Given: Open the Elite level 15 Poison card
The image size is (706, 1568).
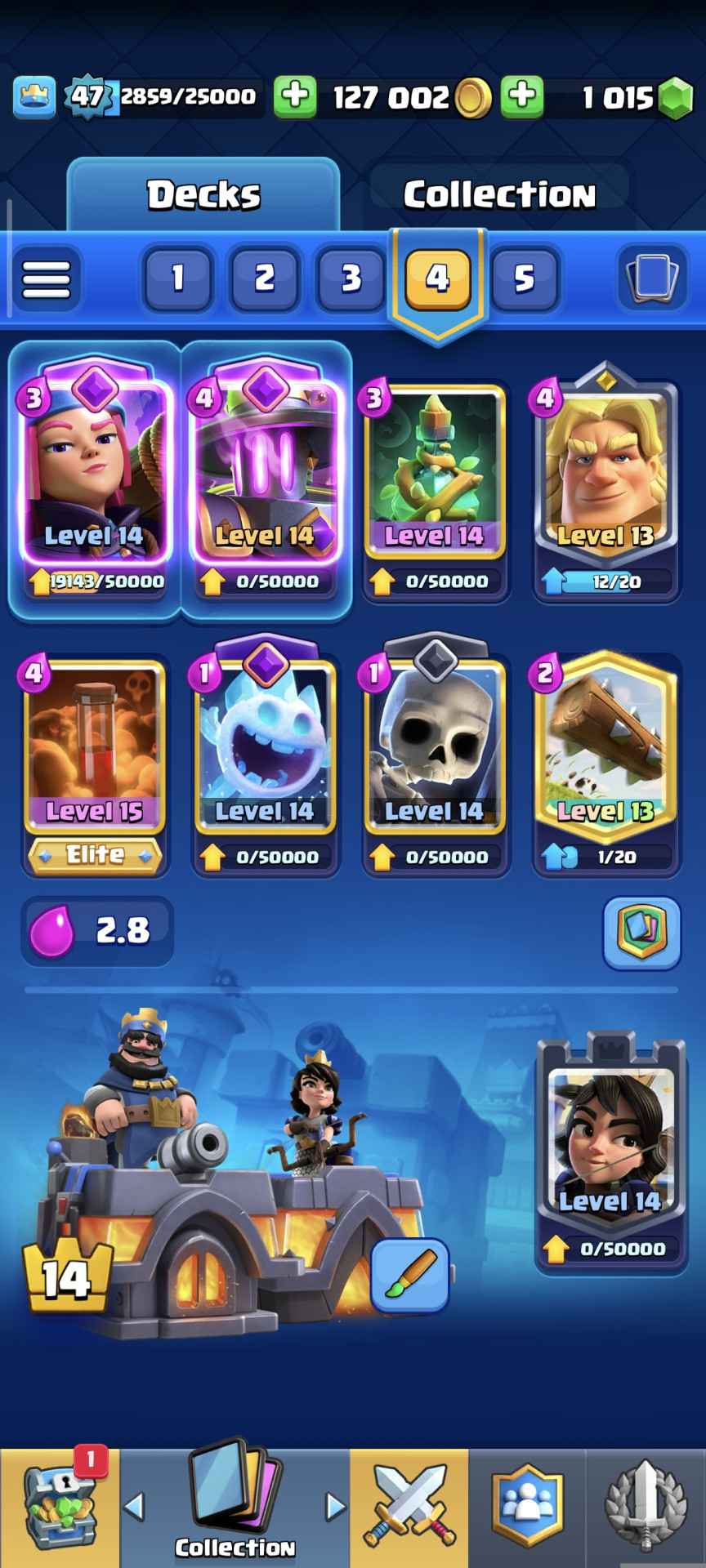Looking at the screenshot, I should point(95,751).
